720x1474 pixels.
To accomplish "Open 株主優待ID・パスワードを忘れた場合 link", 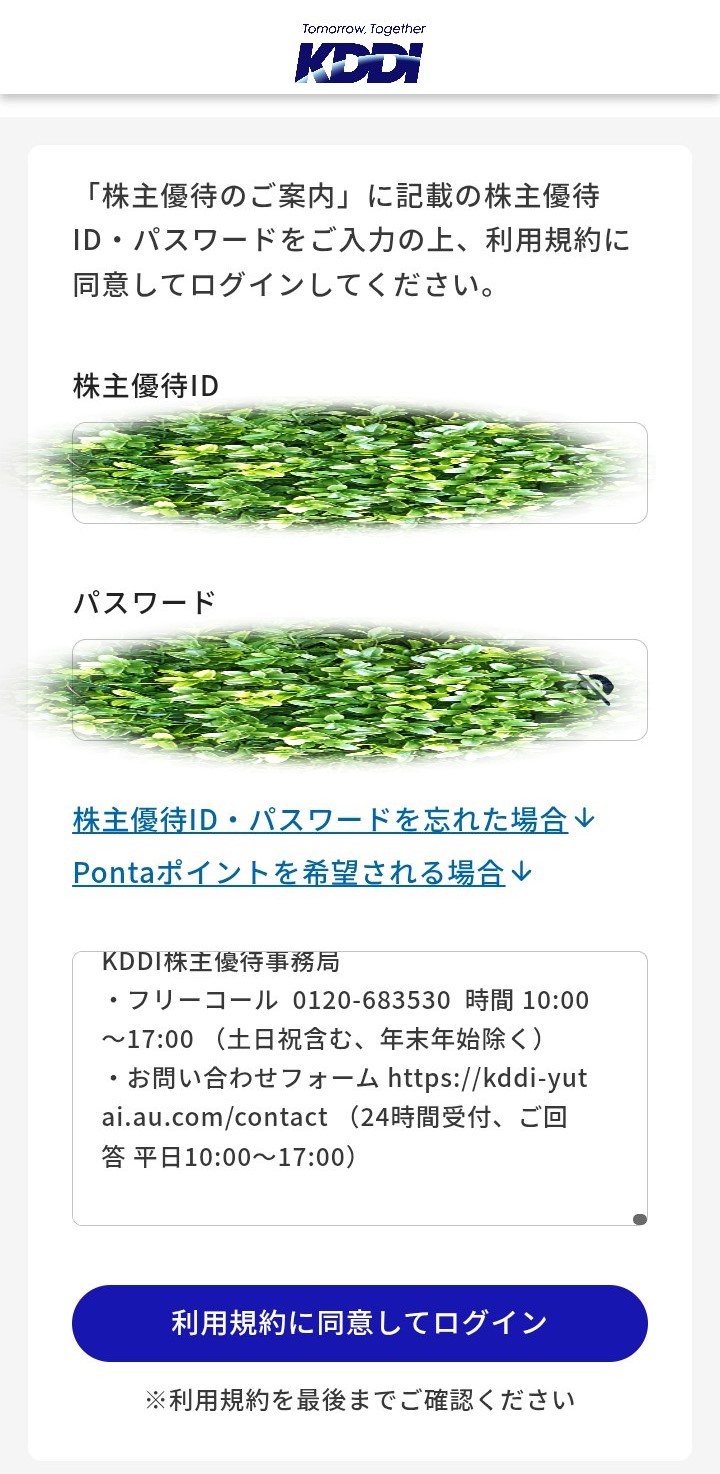I will (x=320, y=820).
